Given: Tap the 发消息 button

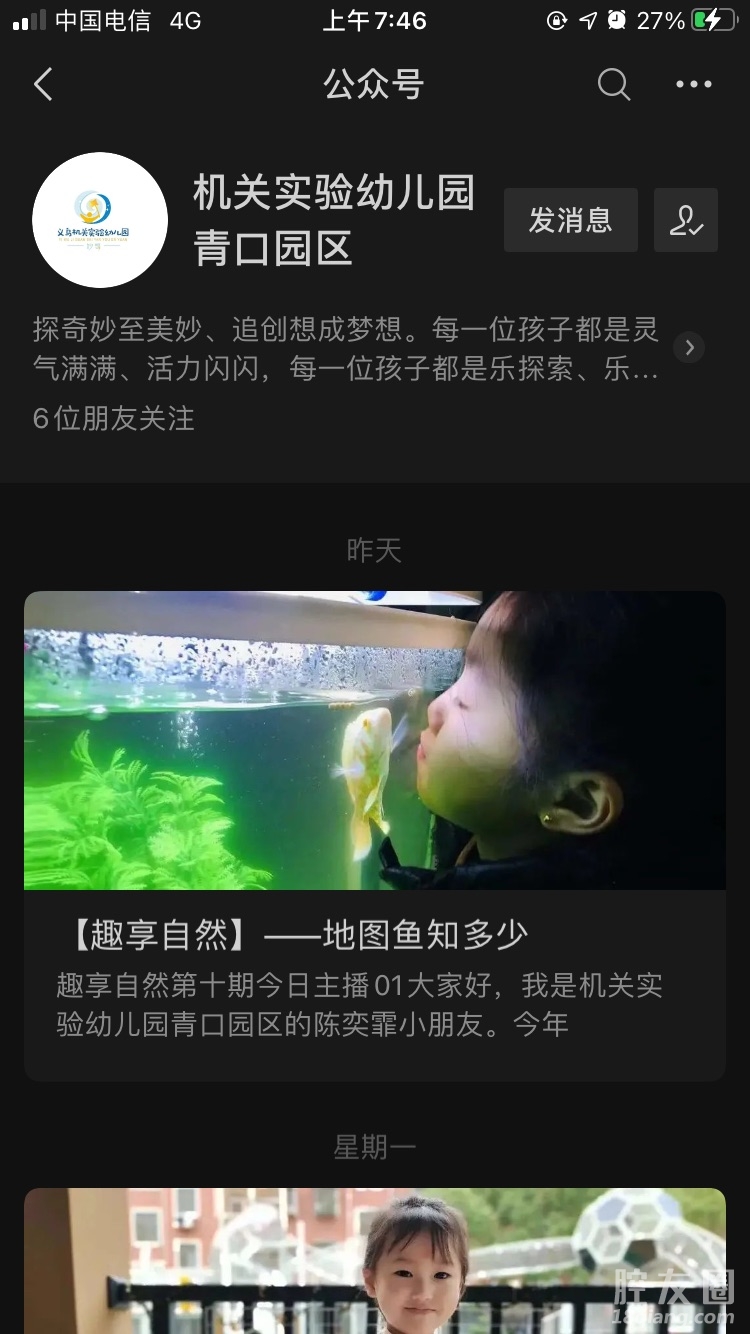Looking at the screenshot, I should click(570, 220).
